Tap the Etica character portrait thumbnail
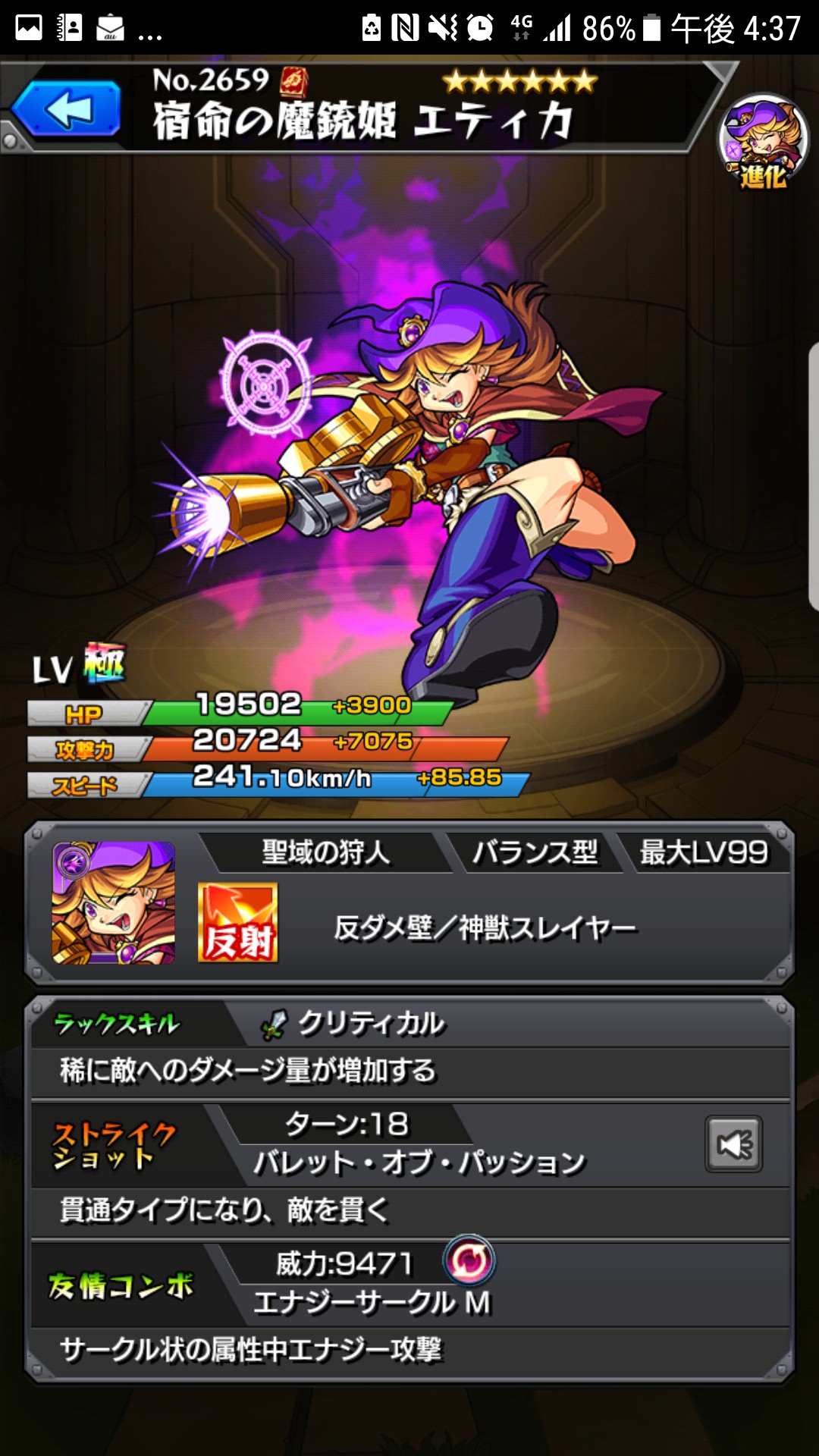The image size is (819, 1456). 114,902
